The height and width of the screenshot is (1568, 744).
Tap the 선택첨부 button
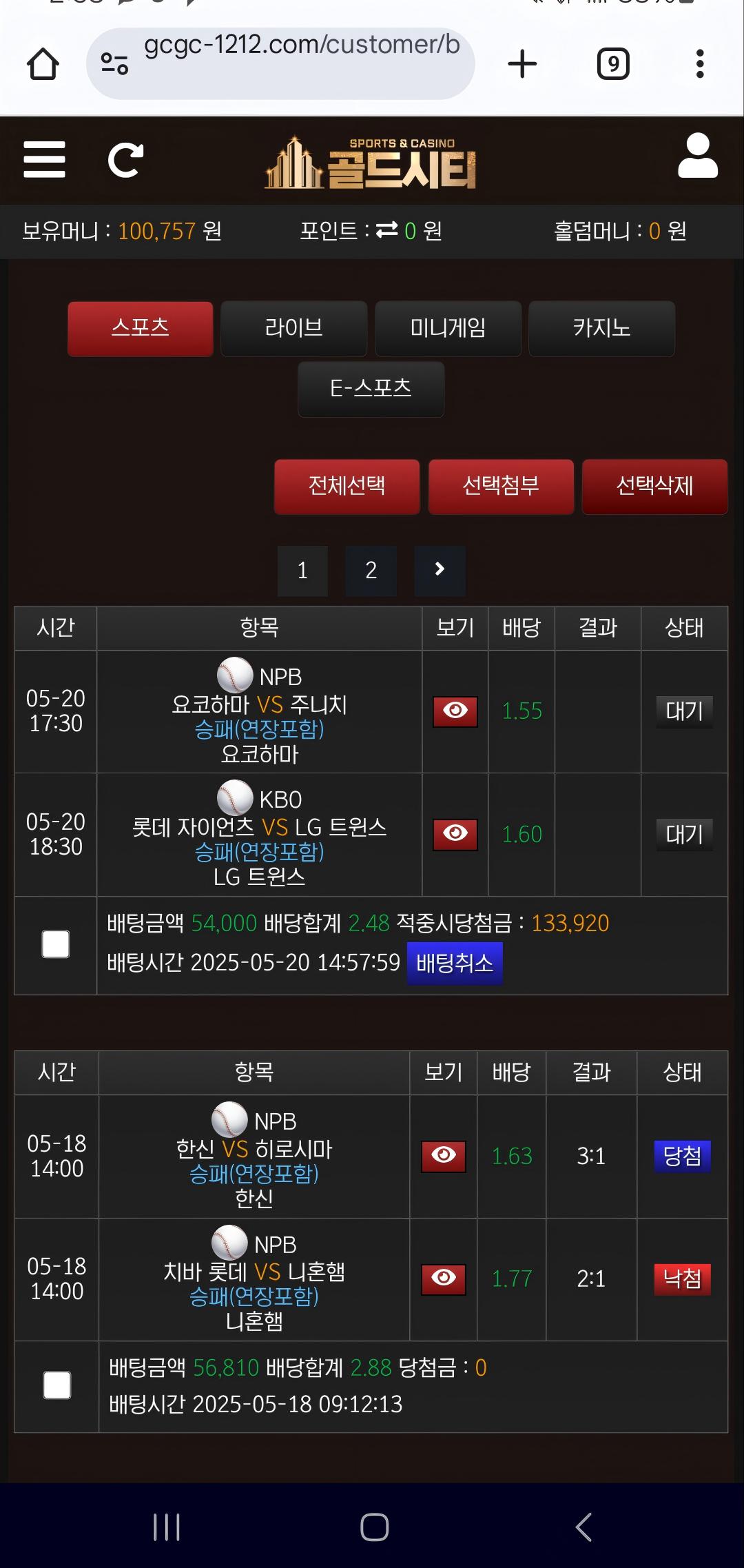pos(501,487)
